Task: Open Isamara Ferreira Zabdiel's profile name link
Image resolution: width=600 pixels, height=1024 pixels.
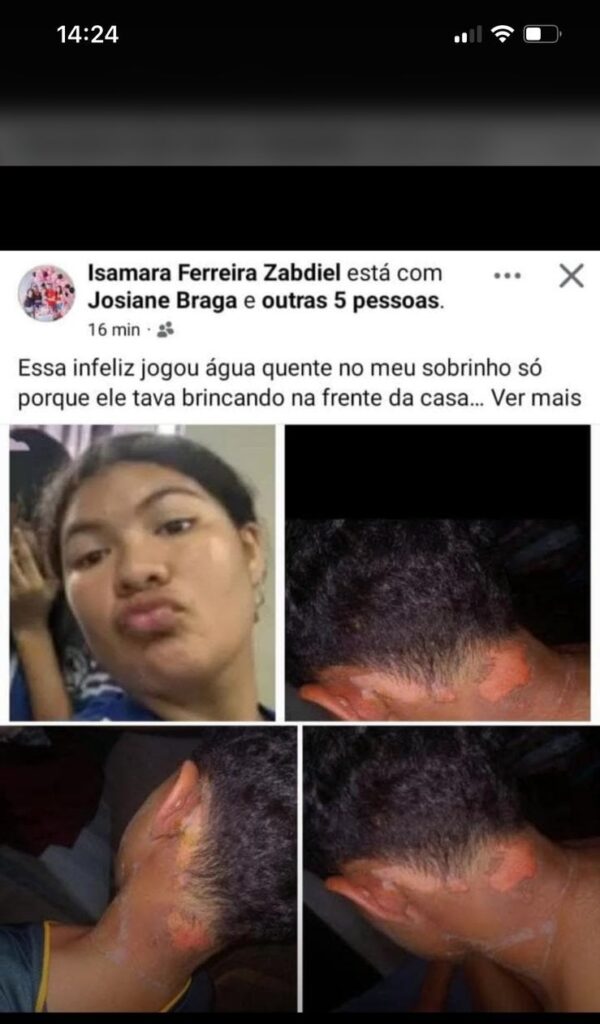Action: 214,272
